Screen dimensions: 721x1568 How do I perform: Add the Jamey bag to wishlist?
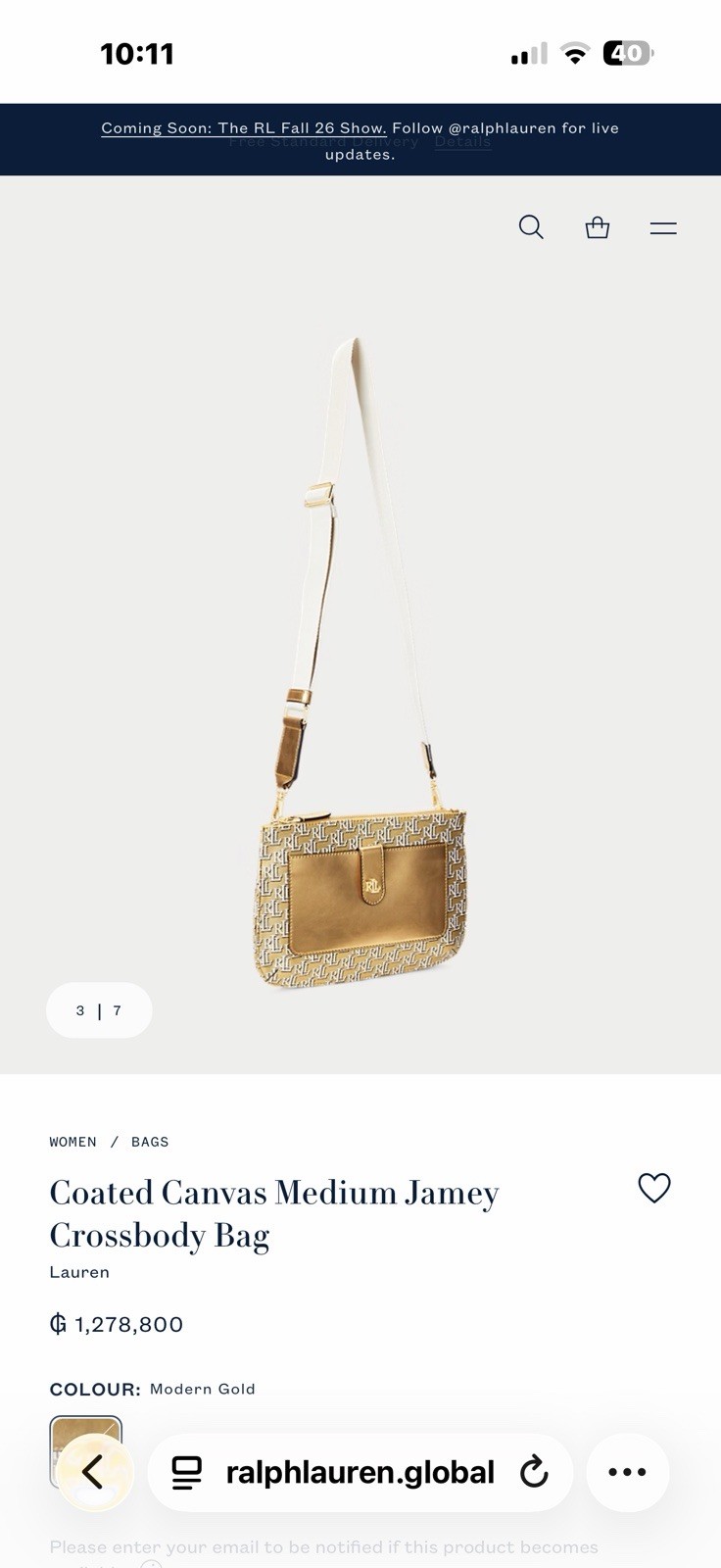click(654, 1188)
